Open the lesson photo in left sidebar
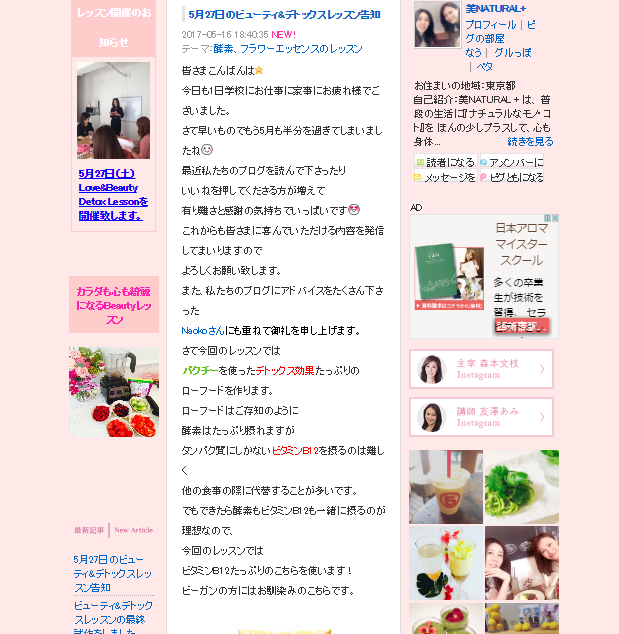Screen dimensions: 619x634 (113, 110)
